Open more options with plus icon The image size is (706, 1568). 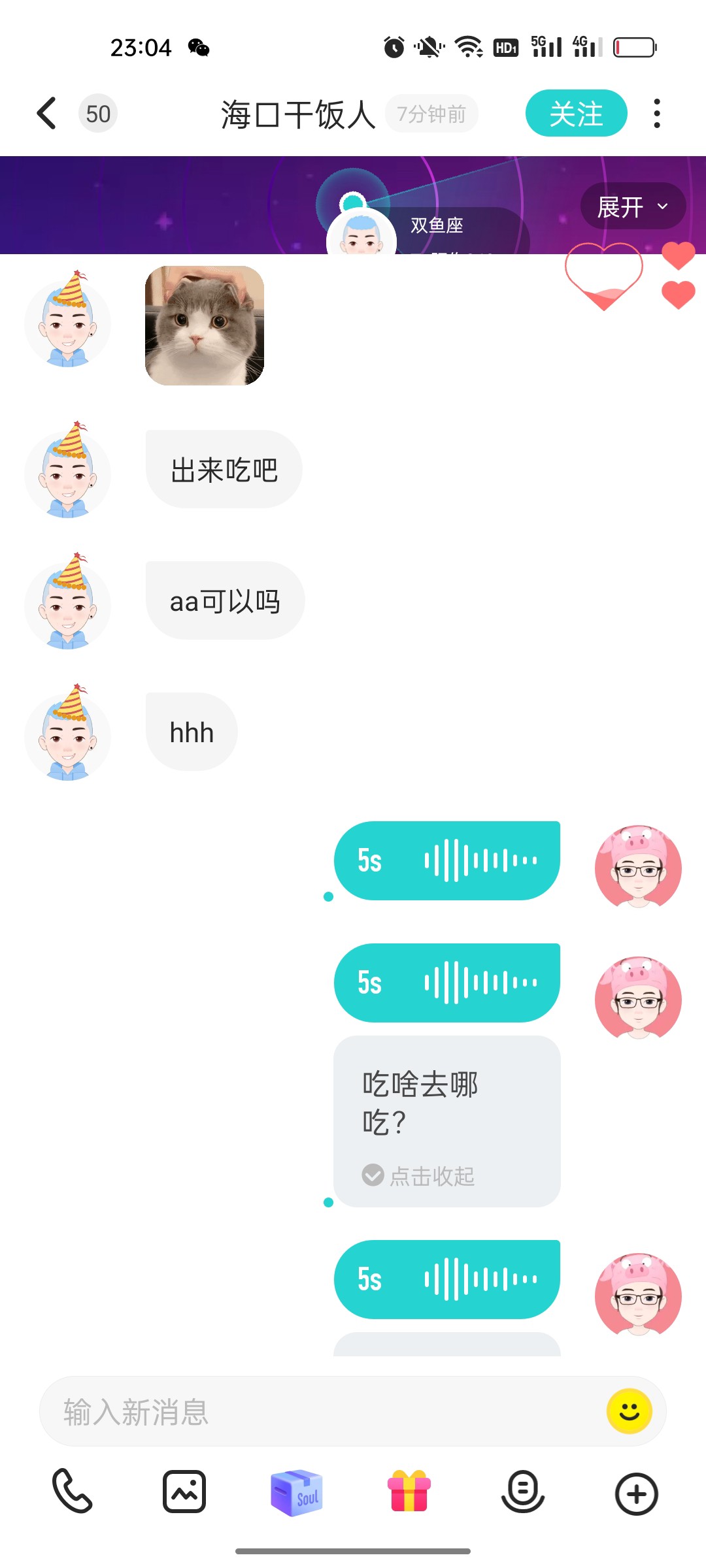tap(636, 1494)
